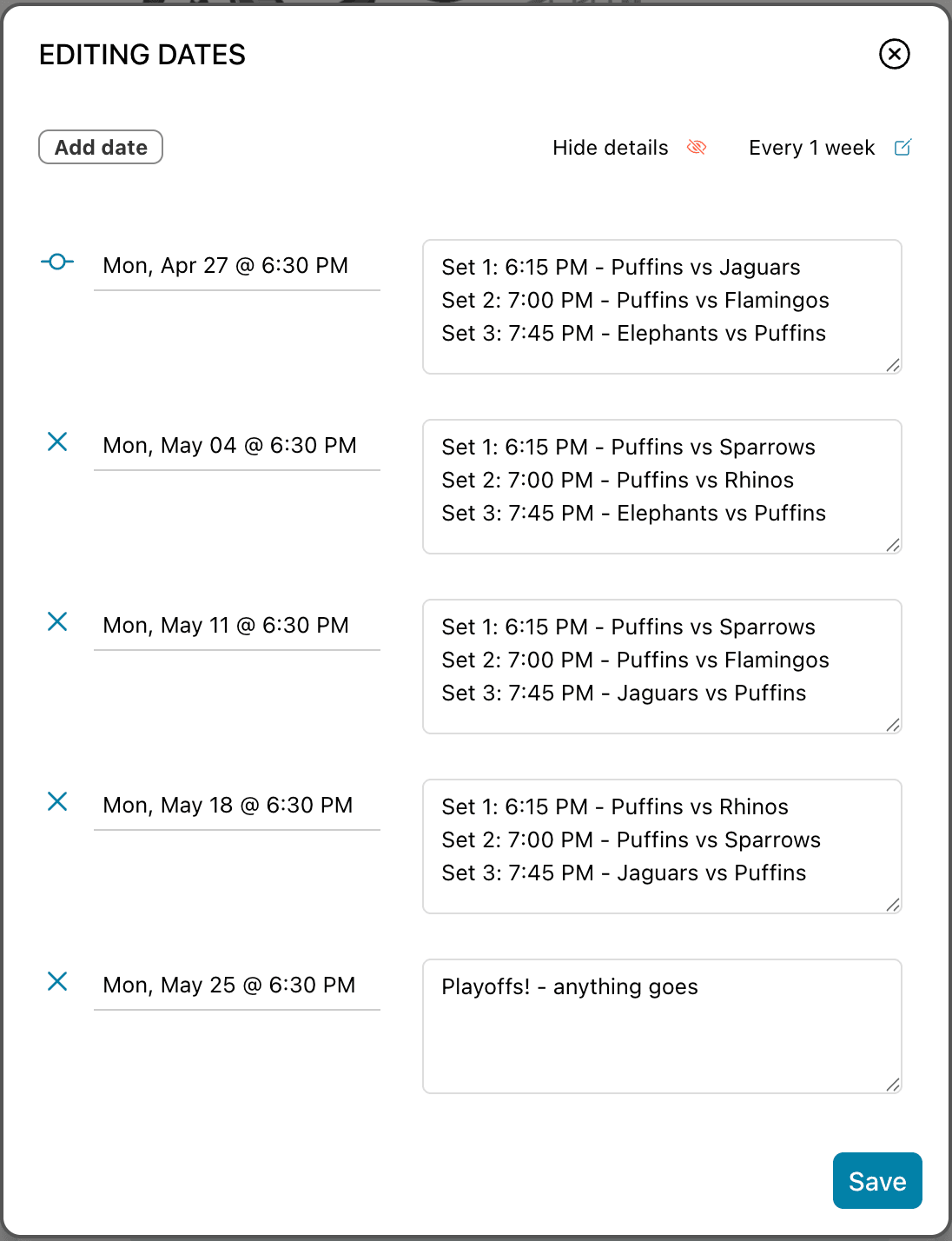Add a new date to the schedule
The height and width of the screenshot is (1241, 952).
tap(100, 147)
